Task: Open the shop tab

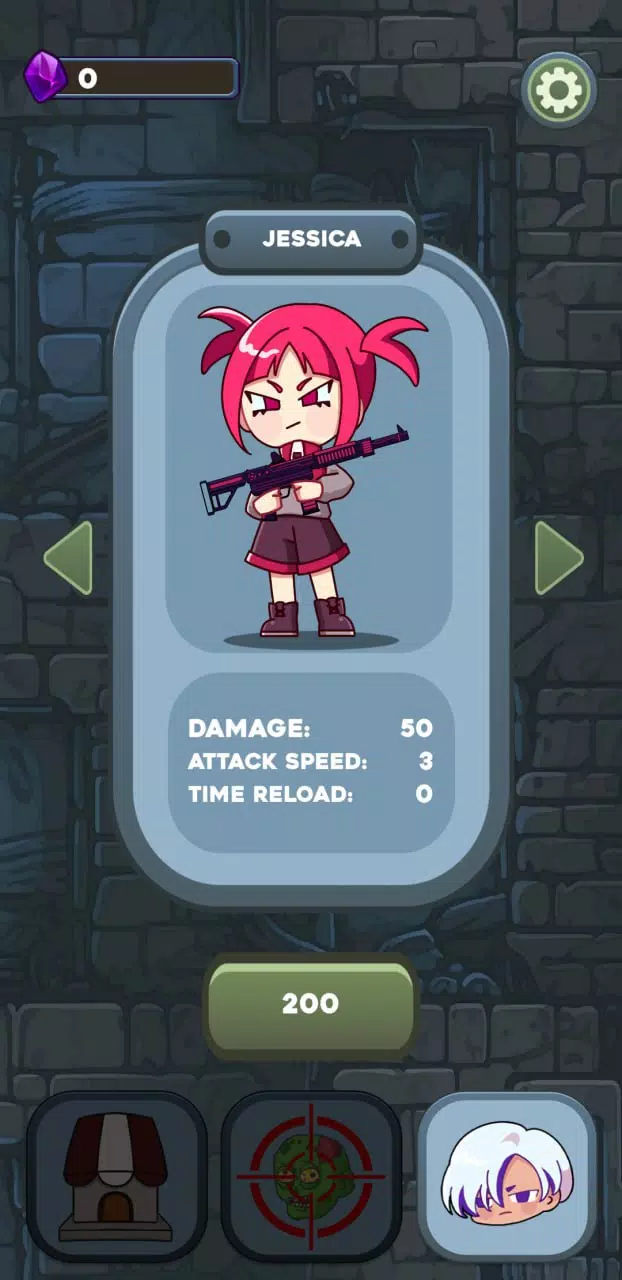Action: [116, 1175]
